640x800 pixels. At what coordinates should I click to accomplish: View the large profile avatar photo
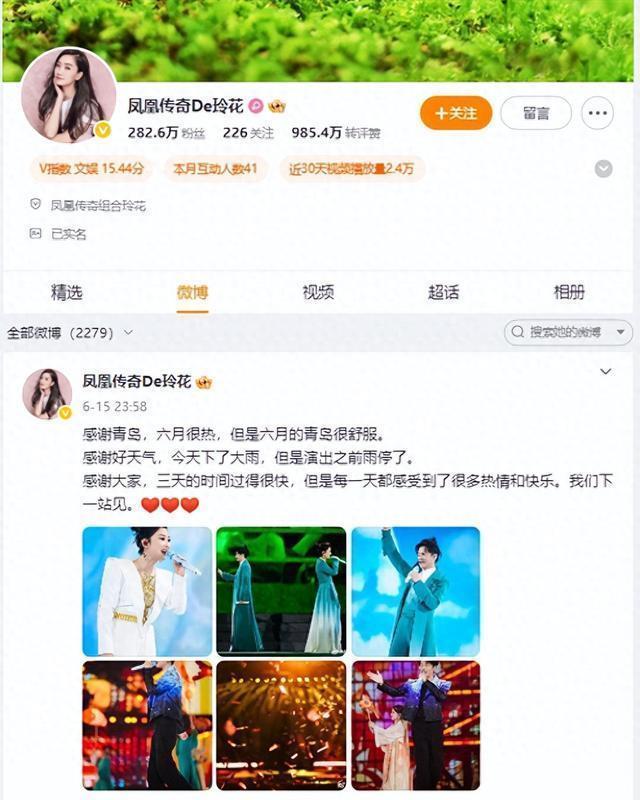click(x=68, y=95)
